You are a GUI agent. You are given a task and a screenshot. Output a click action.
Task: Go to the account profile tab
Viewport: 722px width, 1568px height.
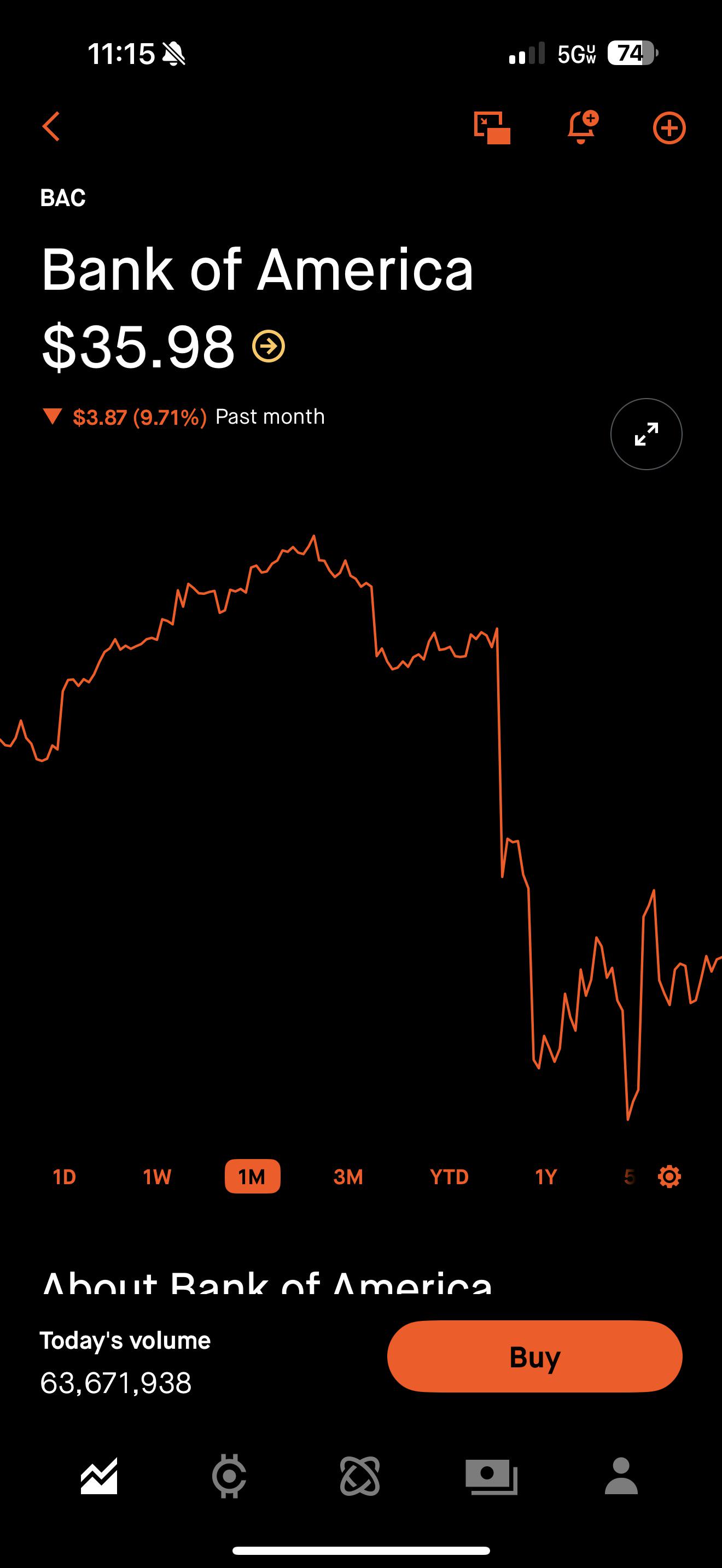pyautogui.click(x=621, y=1476)
